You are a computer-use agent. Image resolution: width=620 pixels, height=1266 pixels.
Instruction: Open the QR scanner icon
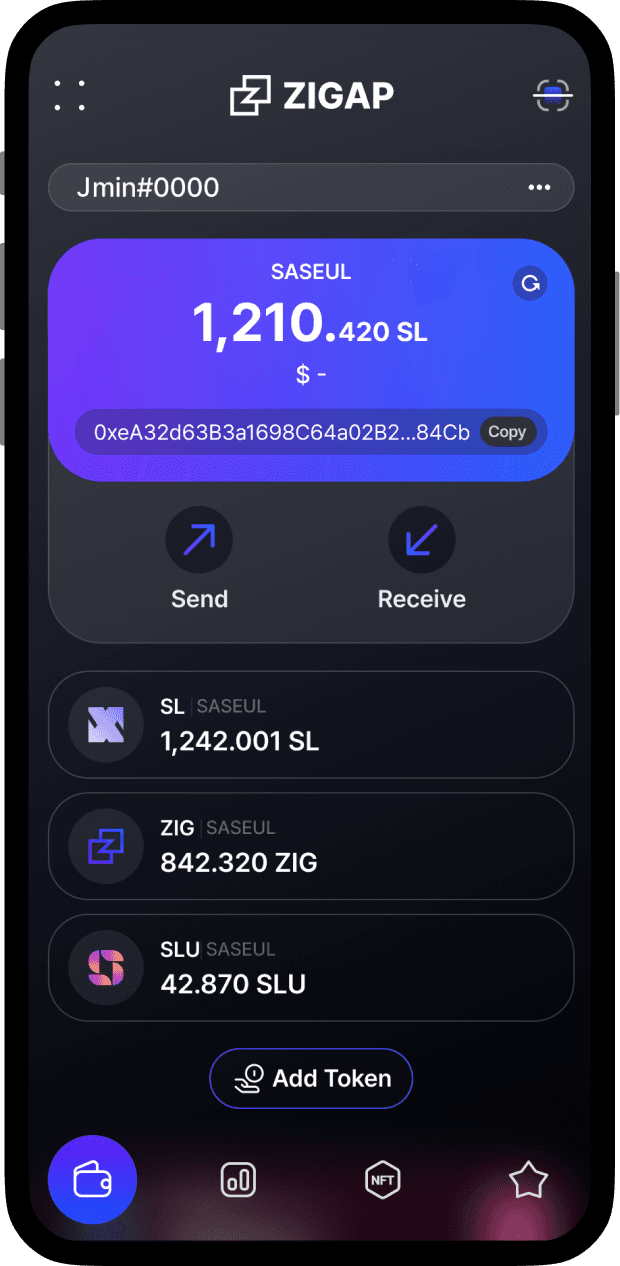[x=551, y=96]
